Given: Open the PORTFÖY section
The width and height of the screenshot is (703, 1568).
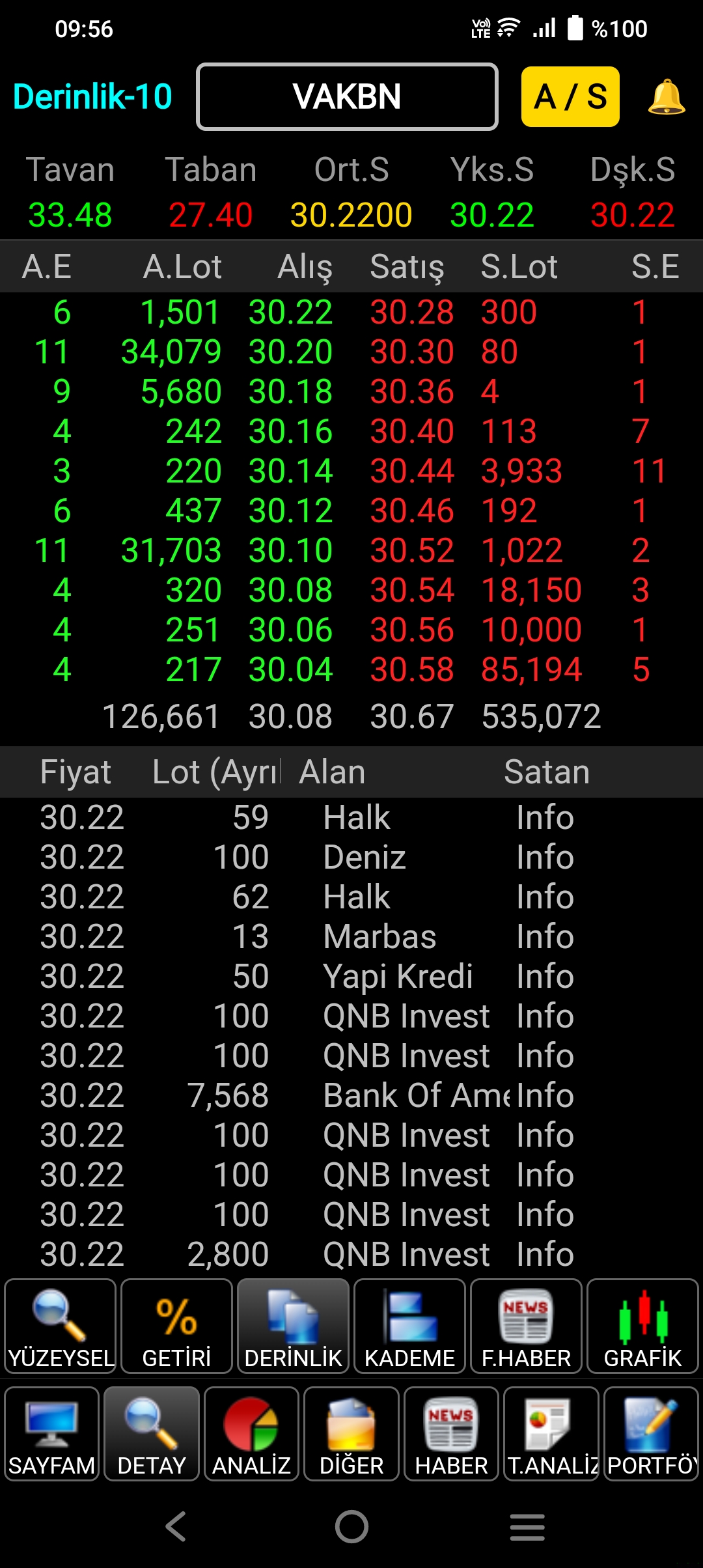Looking at the screenshot, I should (x=651, y=1434).
